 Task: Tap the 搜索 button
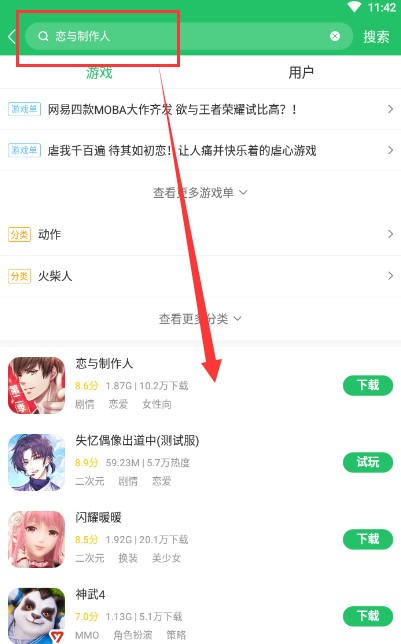[x=376, y=37]
